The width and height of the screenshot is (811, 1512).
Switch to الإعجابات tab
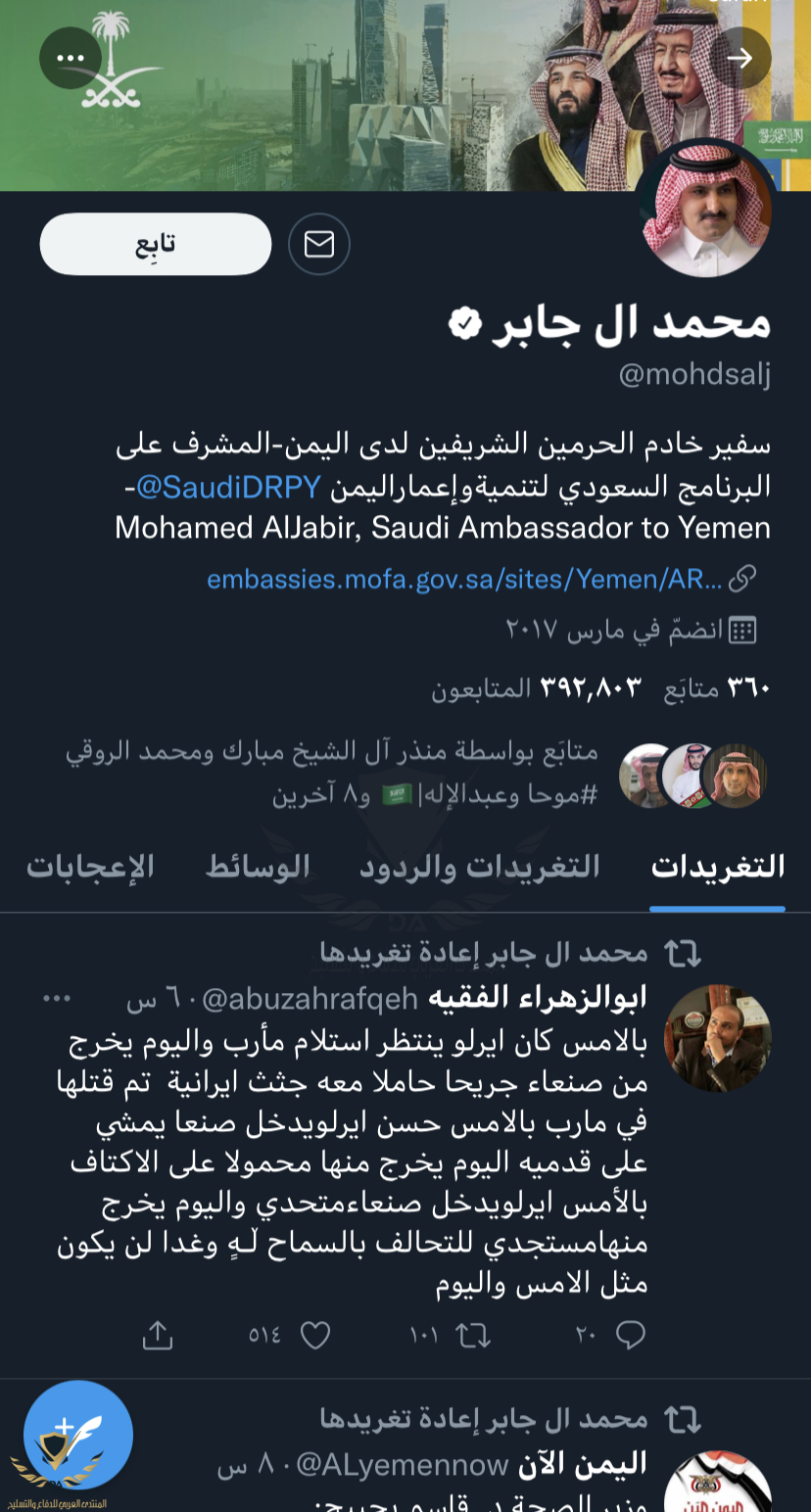[90, 867]
